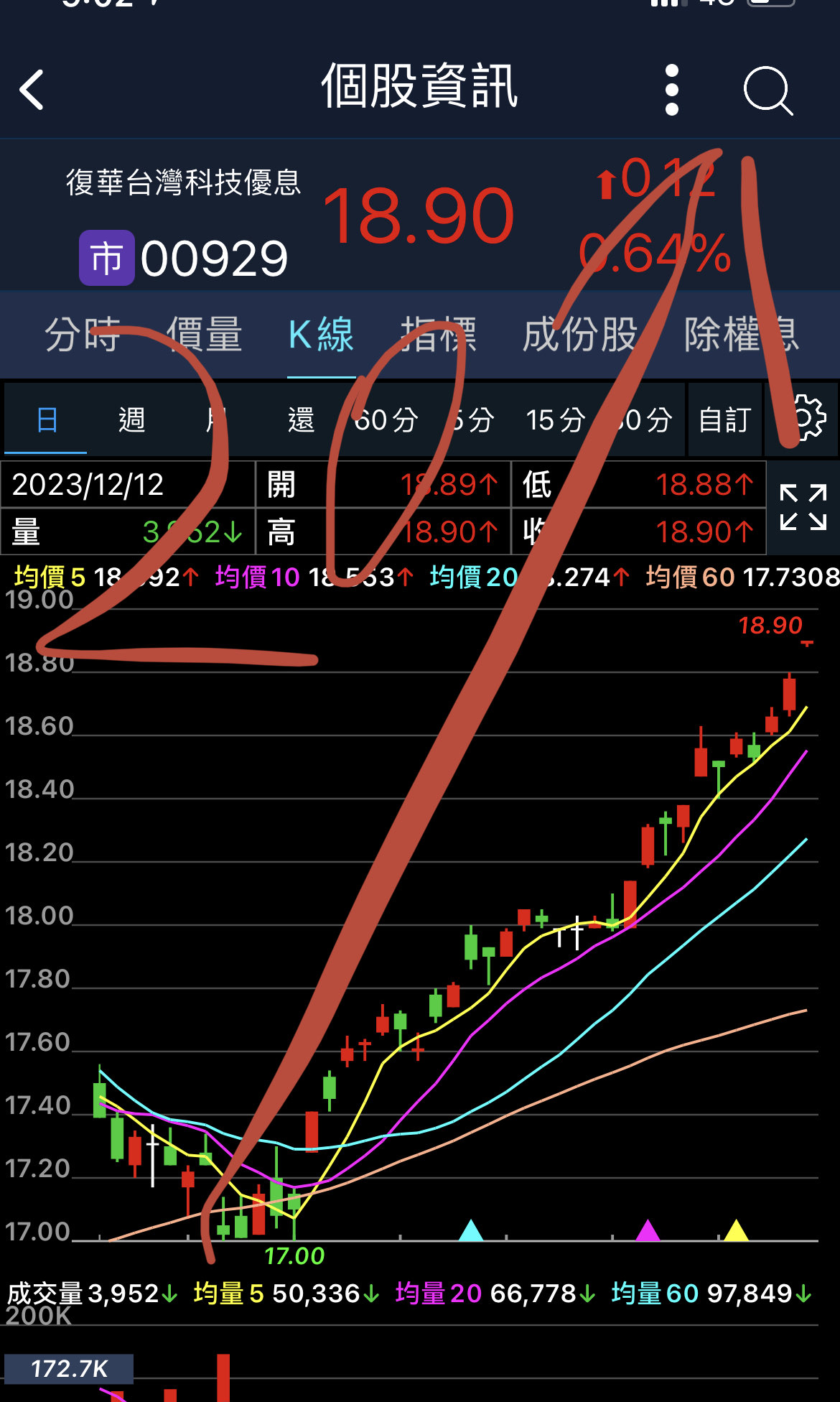Open the 除權息 tab
This screenshot has width=840, height=1402.
pos(742,335)
